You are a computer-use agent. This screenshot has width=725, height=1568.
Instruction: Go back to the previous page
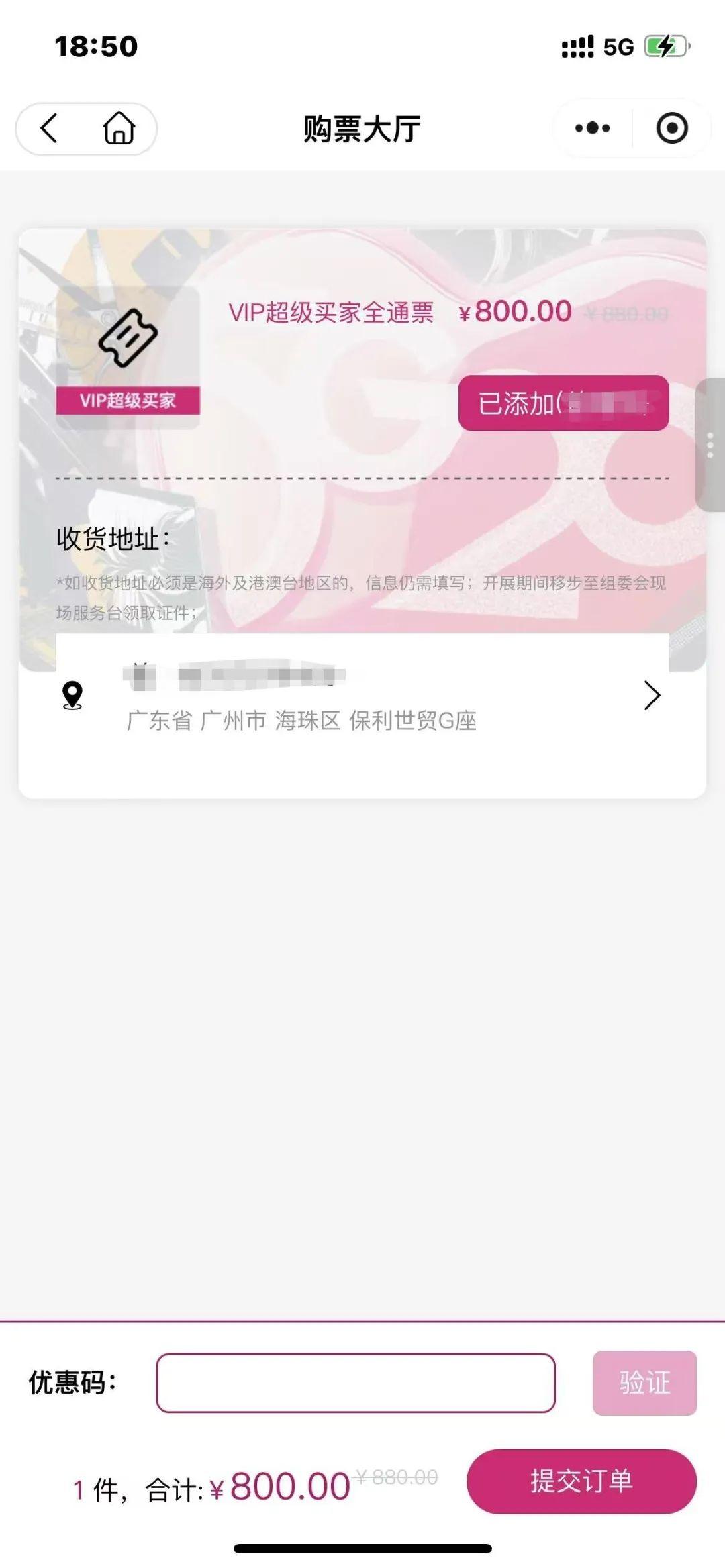49,128
